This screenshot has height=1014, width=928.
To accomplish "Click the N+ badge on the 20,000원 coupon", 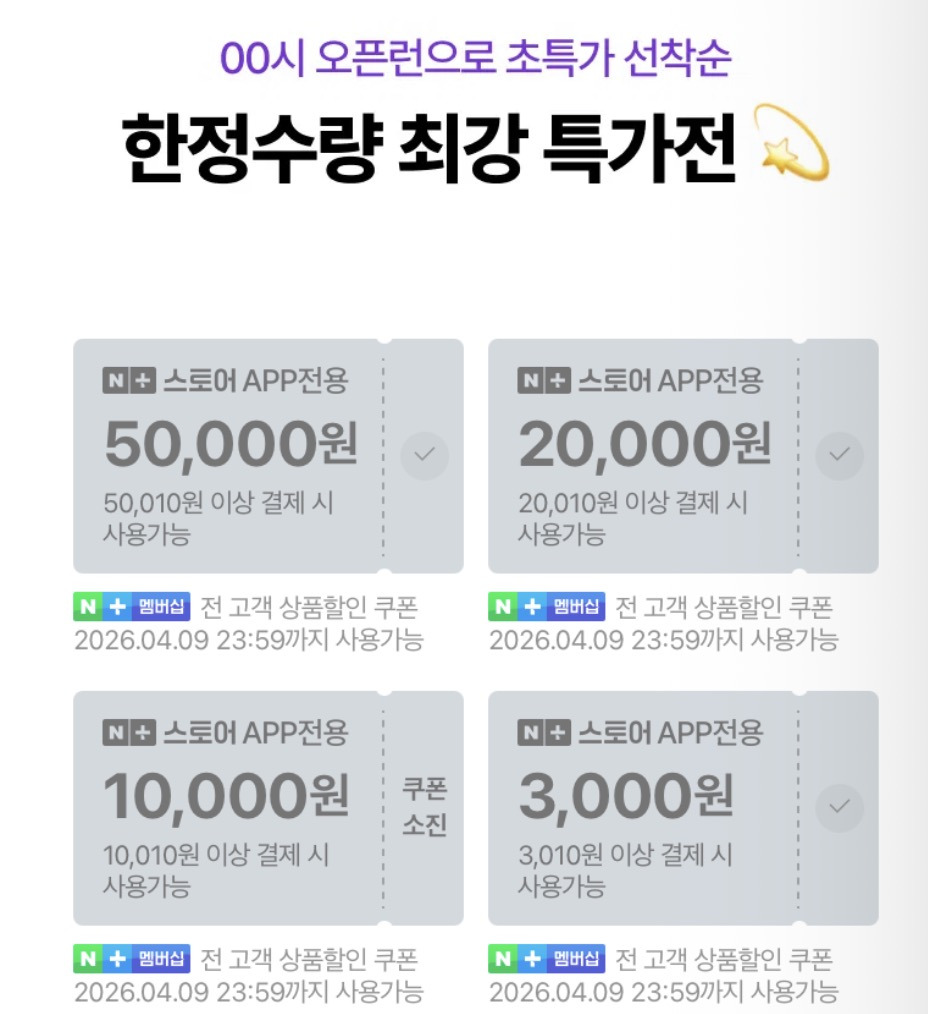I will (x=542, y=379).
